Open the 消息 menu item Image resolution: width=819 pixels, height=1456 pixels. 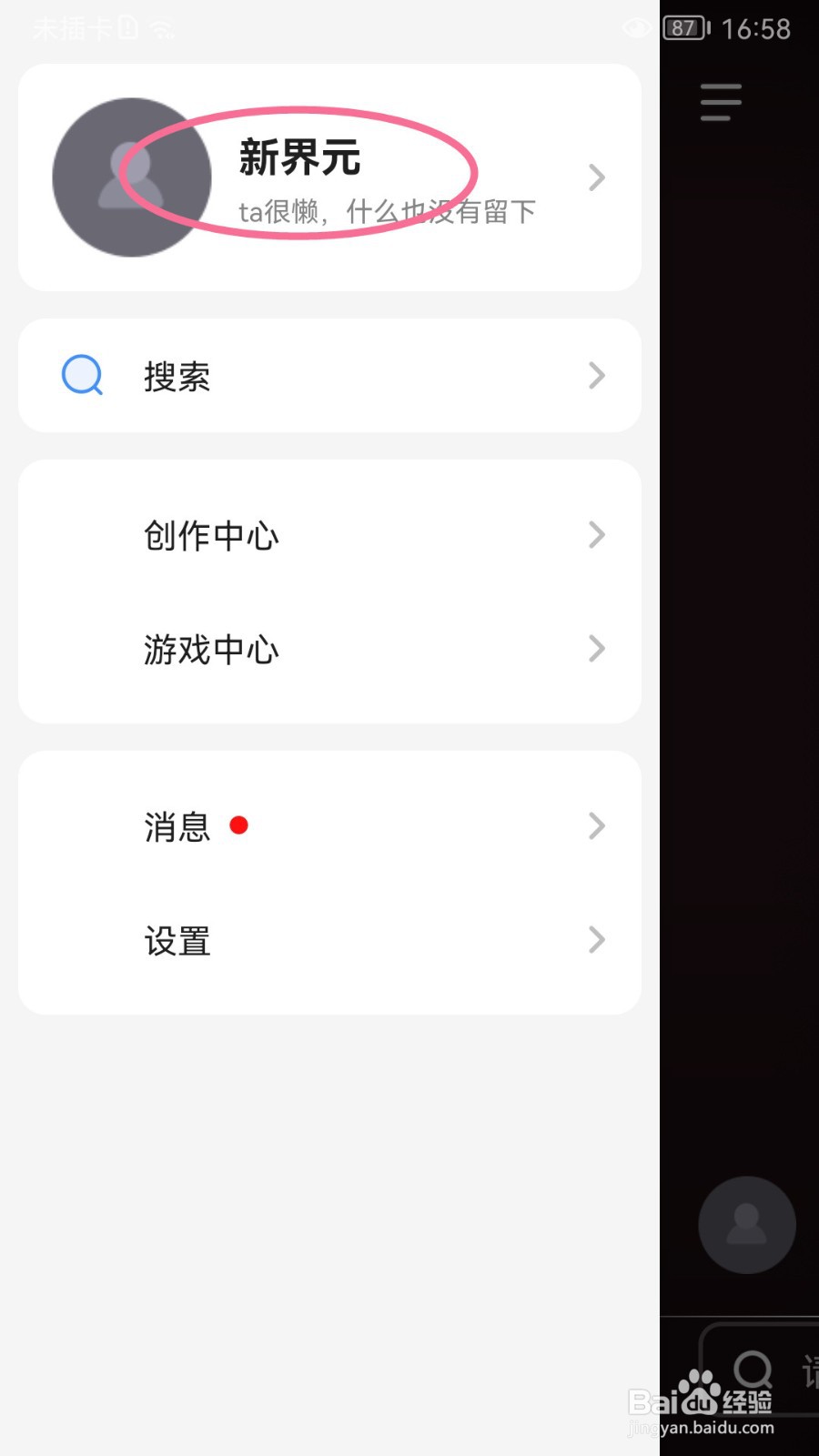(x=177, y=826)
